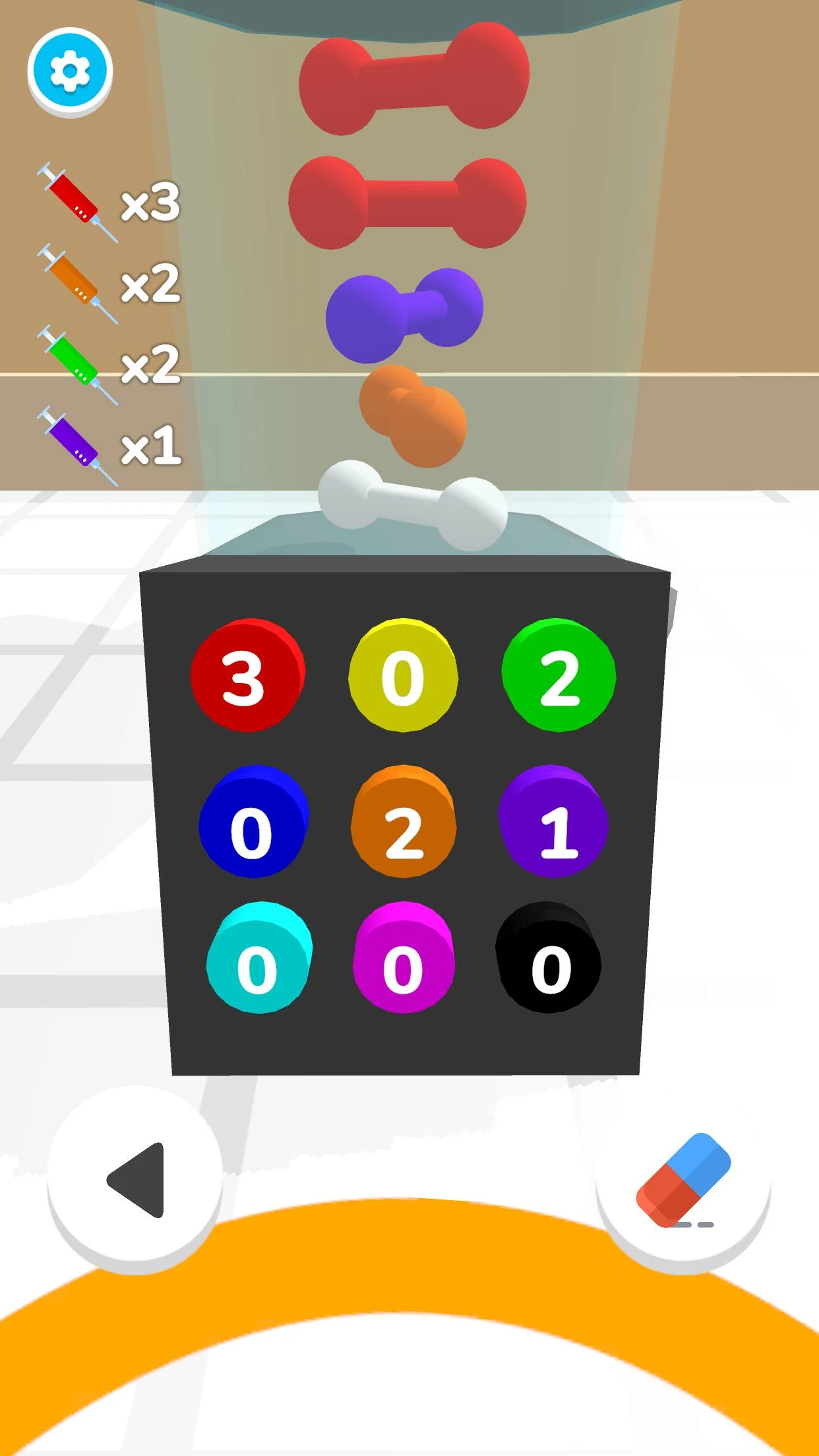Image resolution: width=819 pixels, height=1456 pixels.
Task: Go back with the left arrow button
Action: tap(135, 1180)
